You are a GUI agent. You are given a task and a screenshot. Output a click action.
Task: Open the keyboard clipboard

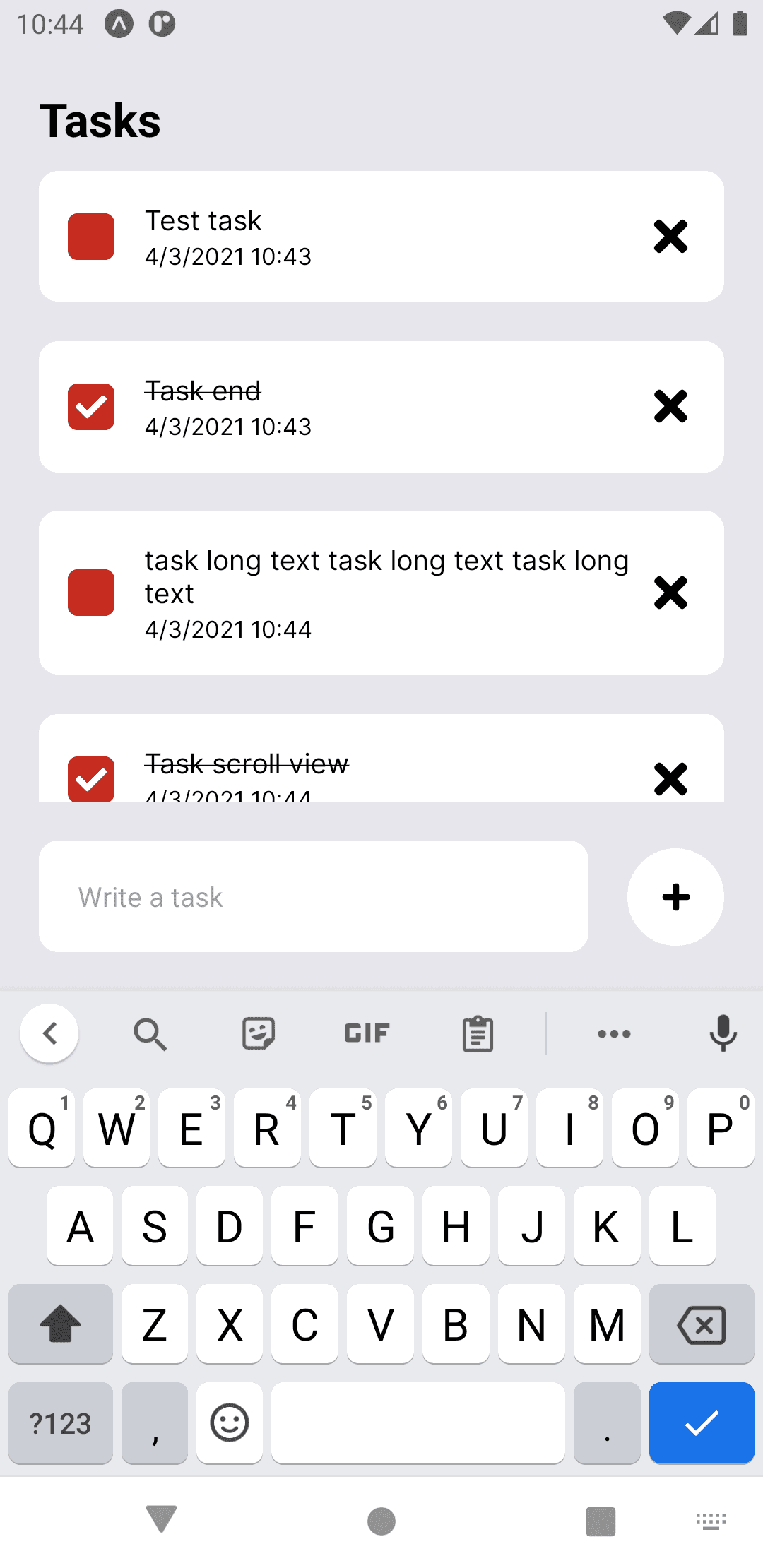point(478,1034)
